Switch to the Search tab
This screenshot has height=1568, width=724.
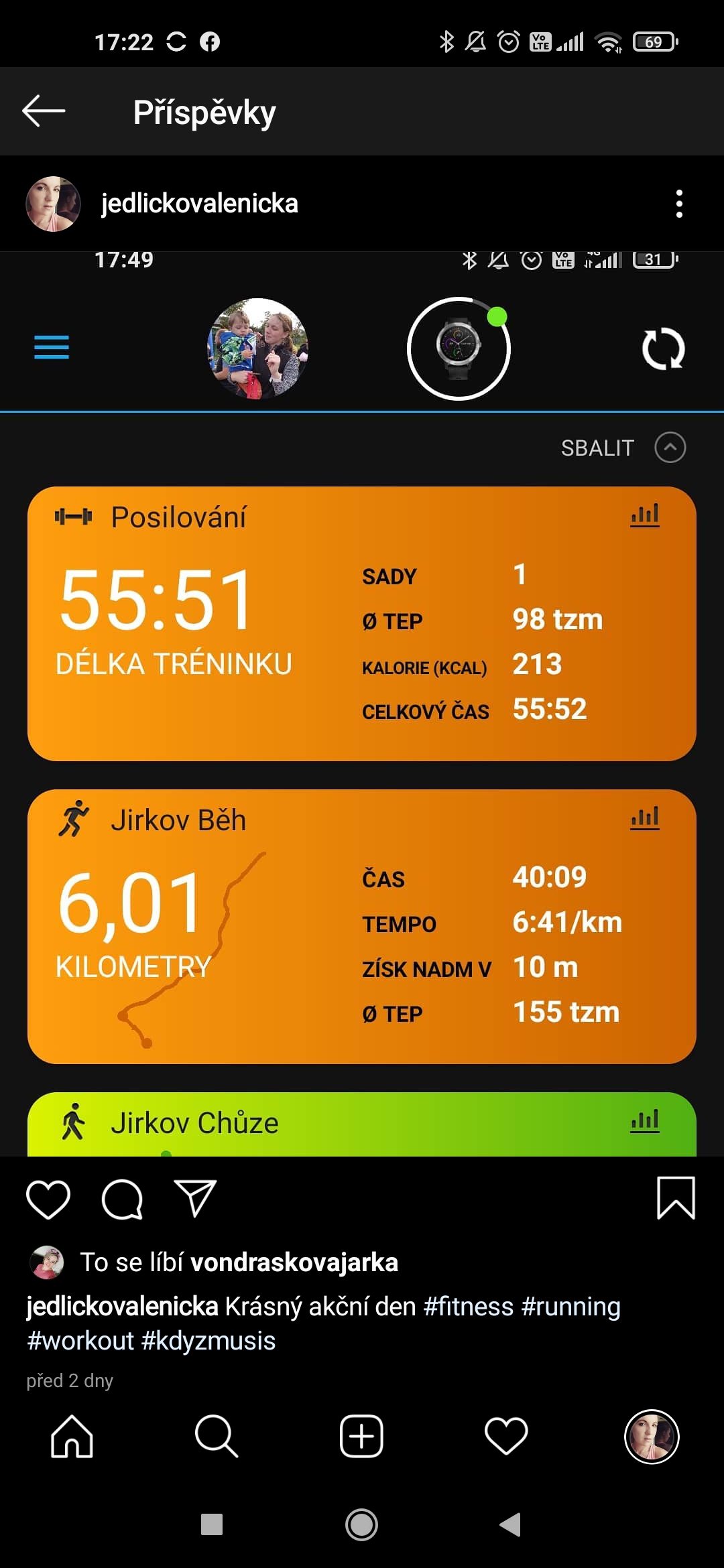(217, 1437)
